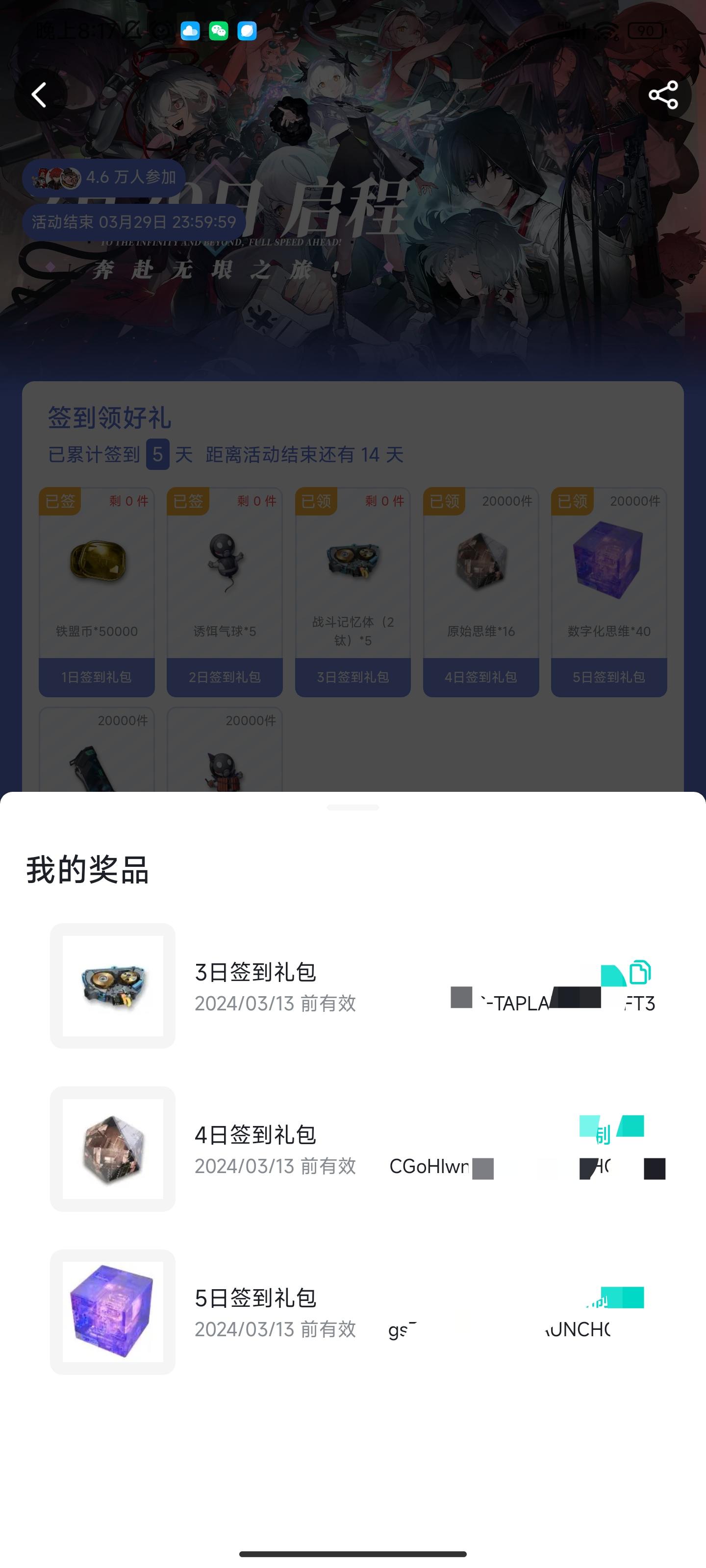Tap the 原始思维*16 reward card
The width and height of the screenshot is (706, 1568).
[480, 588]
